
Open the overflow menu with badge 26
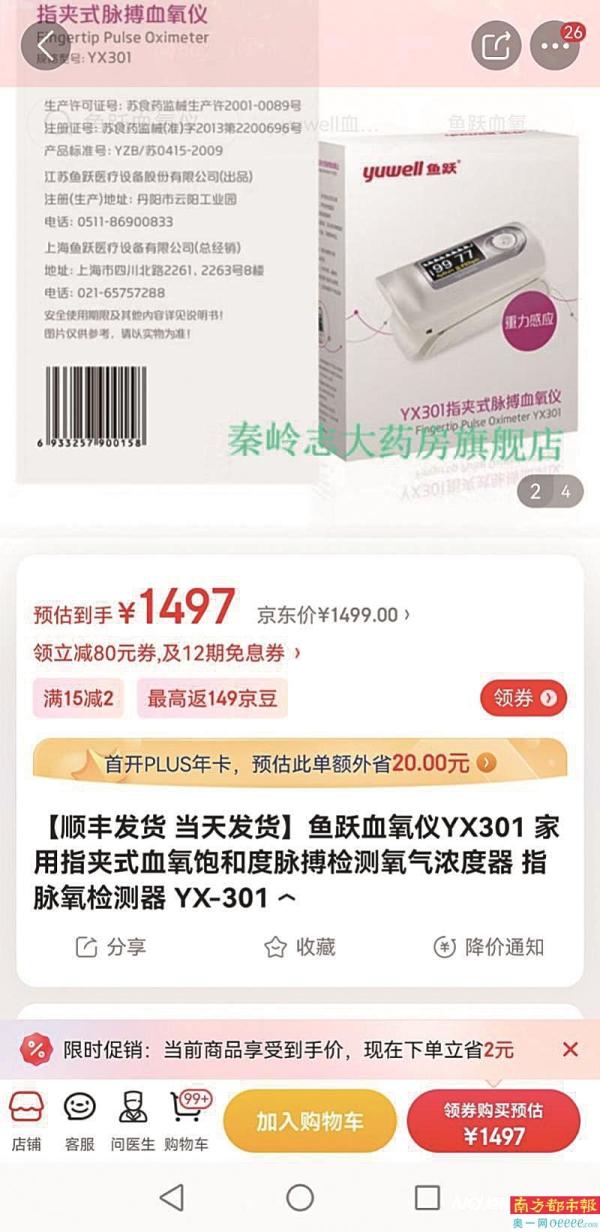click(x=555, y=45)
